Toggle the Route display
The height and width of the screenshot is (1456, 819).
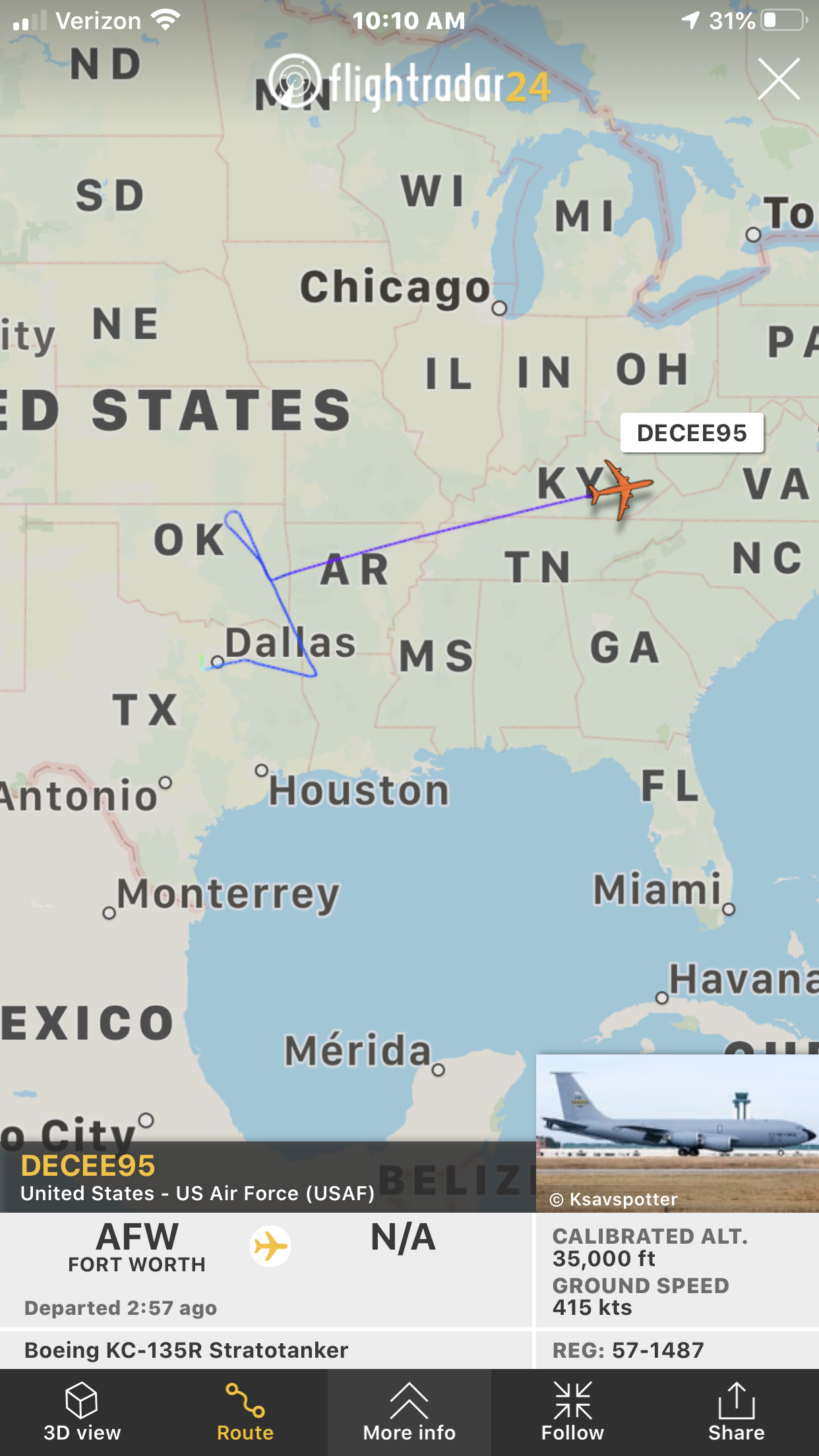[245, 1412]
